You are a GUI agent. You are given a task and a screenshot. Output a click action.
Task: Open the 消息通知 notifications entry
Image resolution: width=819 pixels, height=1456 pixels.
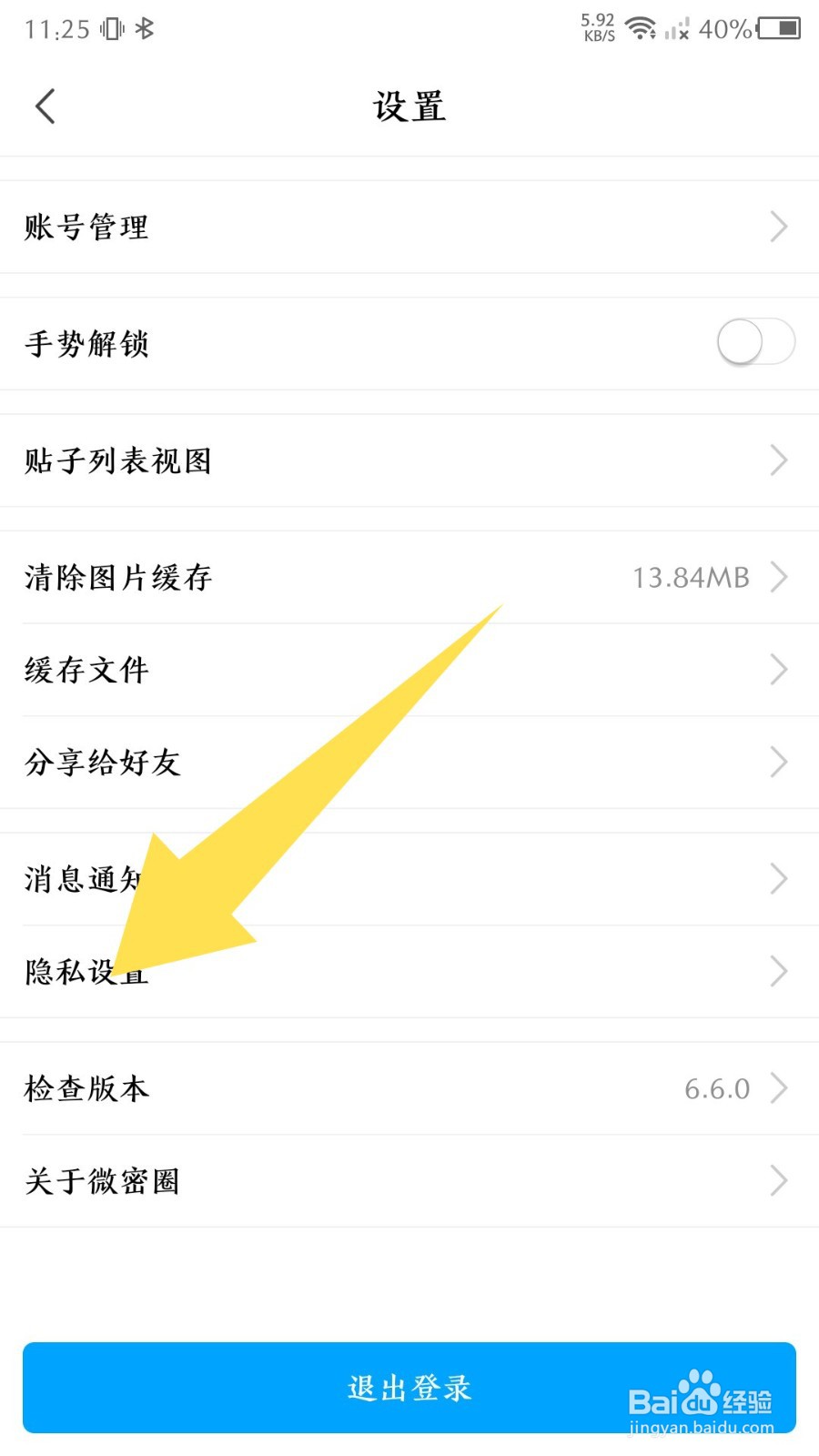click(x=409, y=878)
